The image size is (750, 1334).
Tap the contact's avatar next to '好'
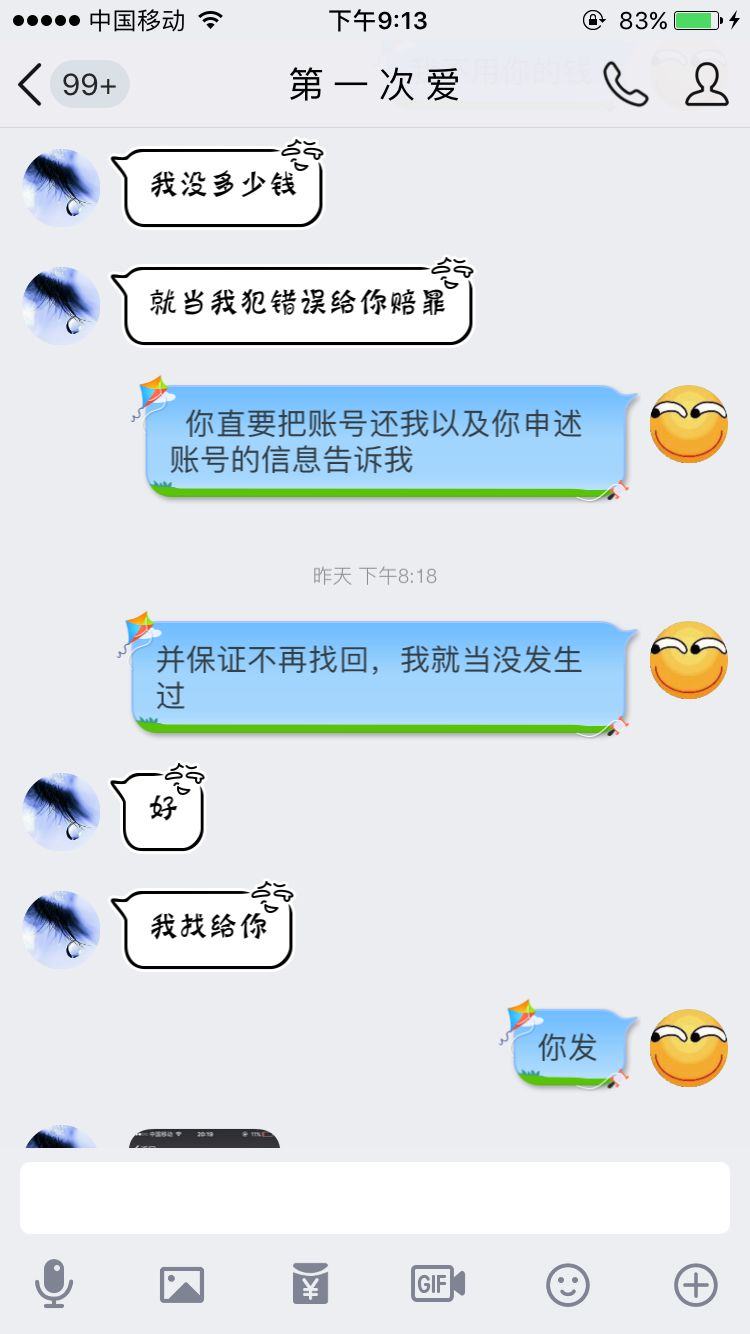tap(60, 812)
